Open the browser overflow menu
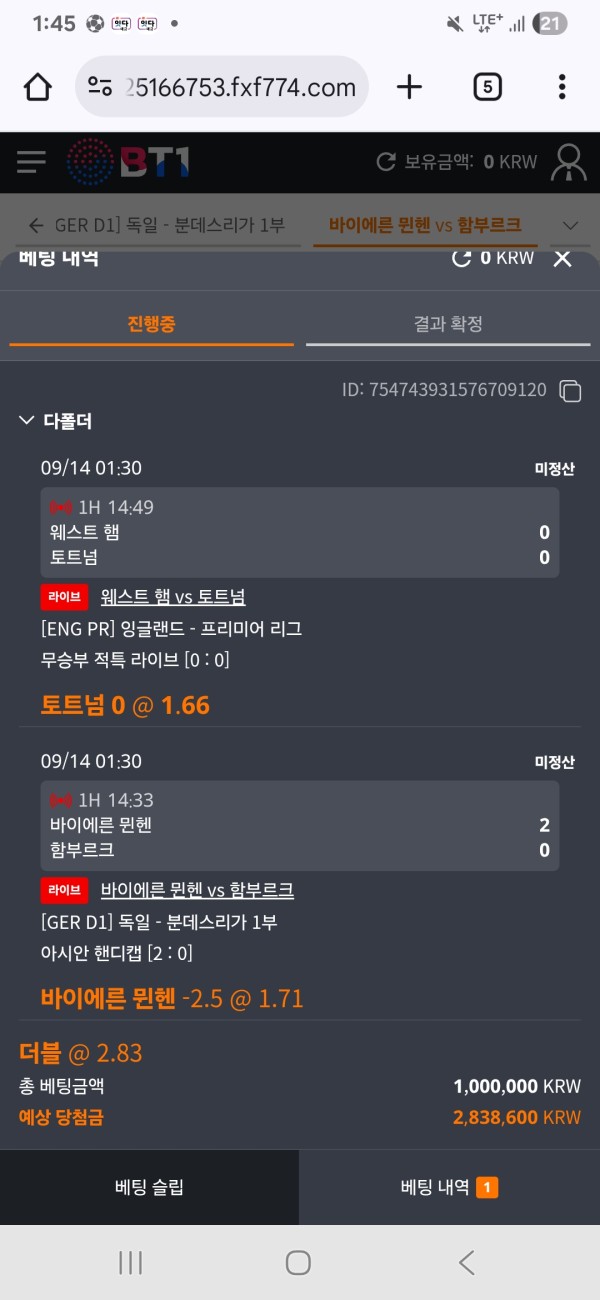This screenshot has width=600, height=1300. tap(562, 88)
